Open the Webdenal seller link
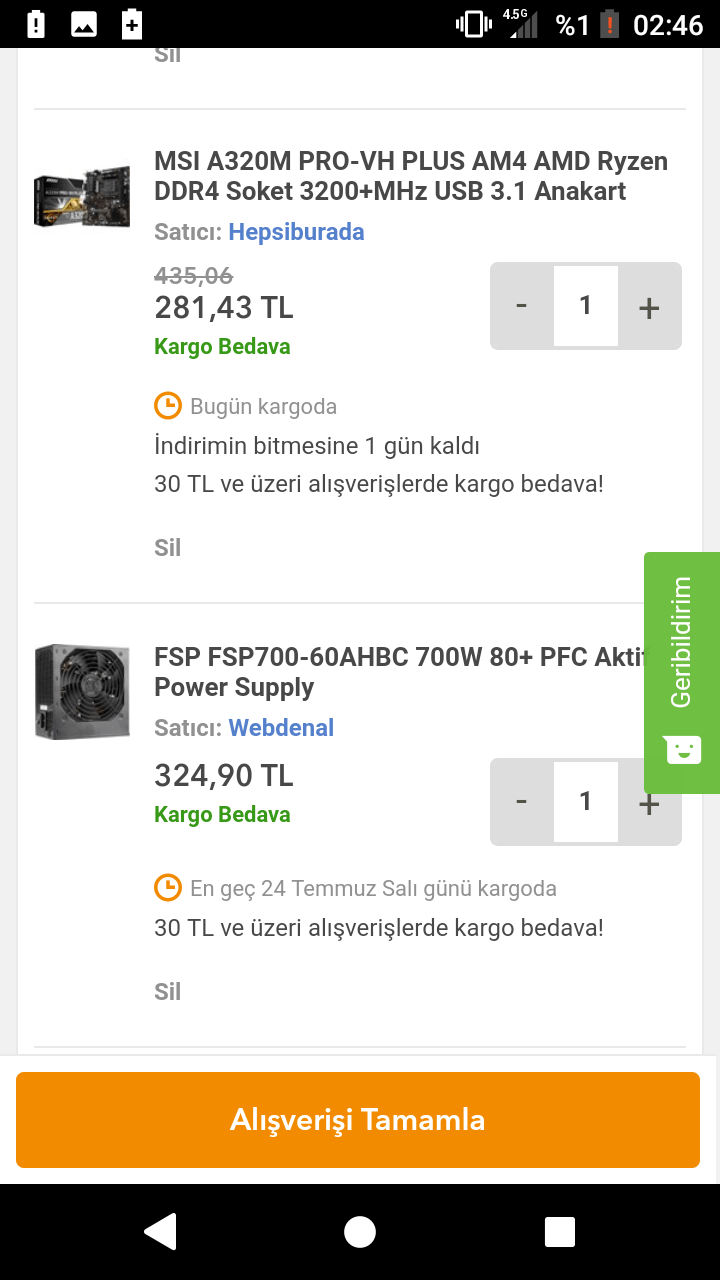The height and width of the screenshot is (1280, 720). [281, 728]
